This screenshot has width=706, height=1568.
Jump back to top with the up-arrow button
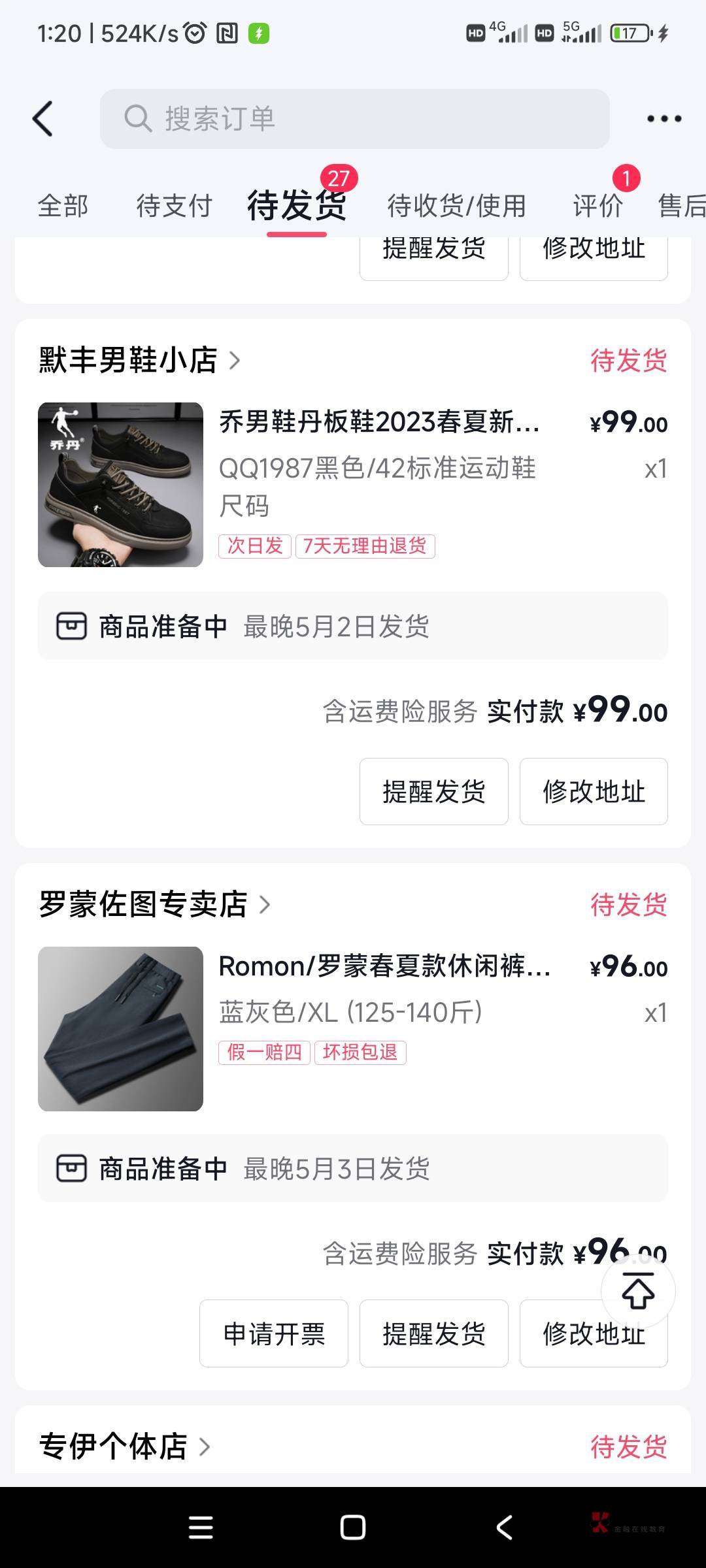click(x=637, y=1291)
